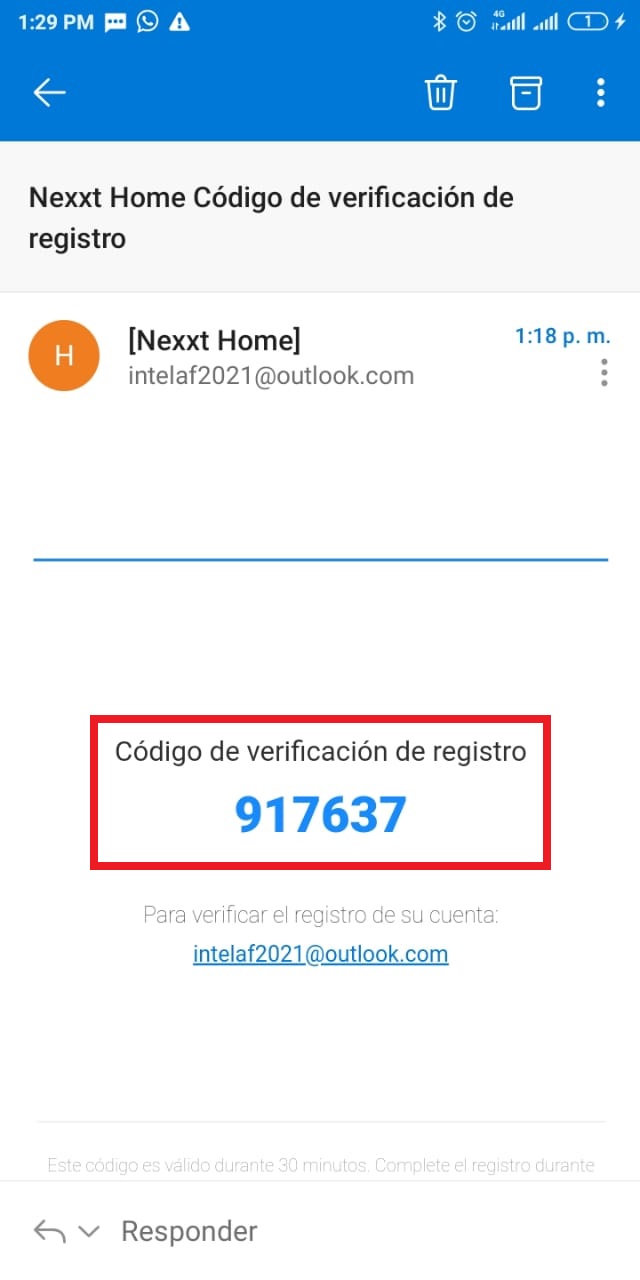Open the intelaf2021@outlook.com link
The image size is (640, 1280).
320,954
